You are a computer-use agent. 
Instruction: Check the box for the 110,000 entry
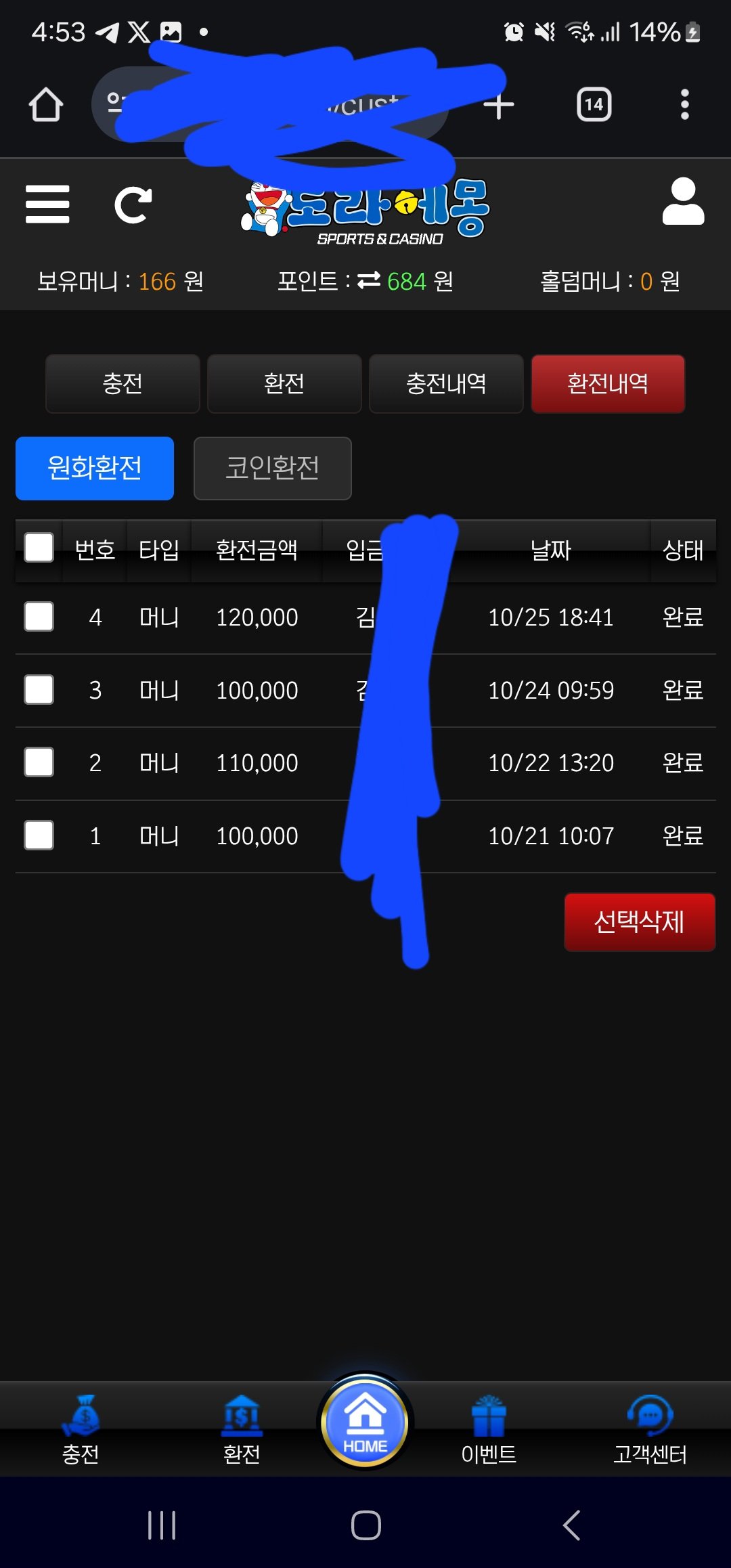[x=39, y=762]
